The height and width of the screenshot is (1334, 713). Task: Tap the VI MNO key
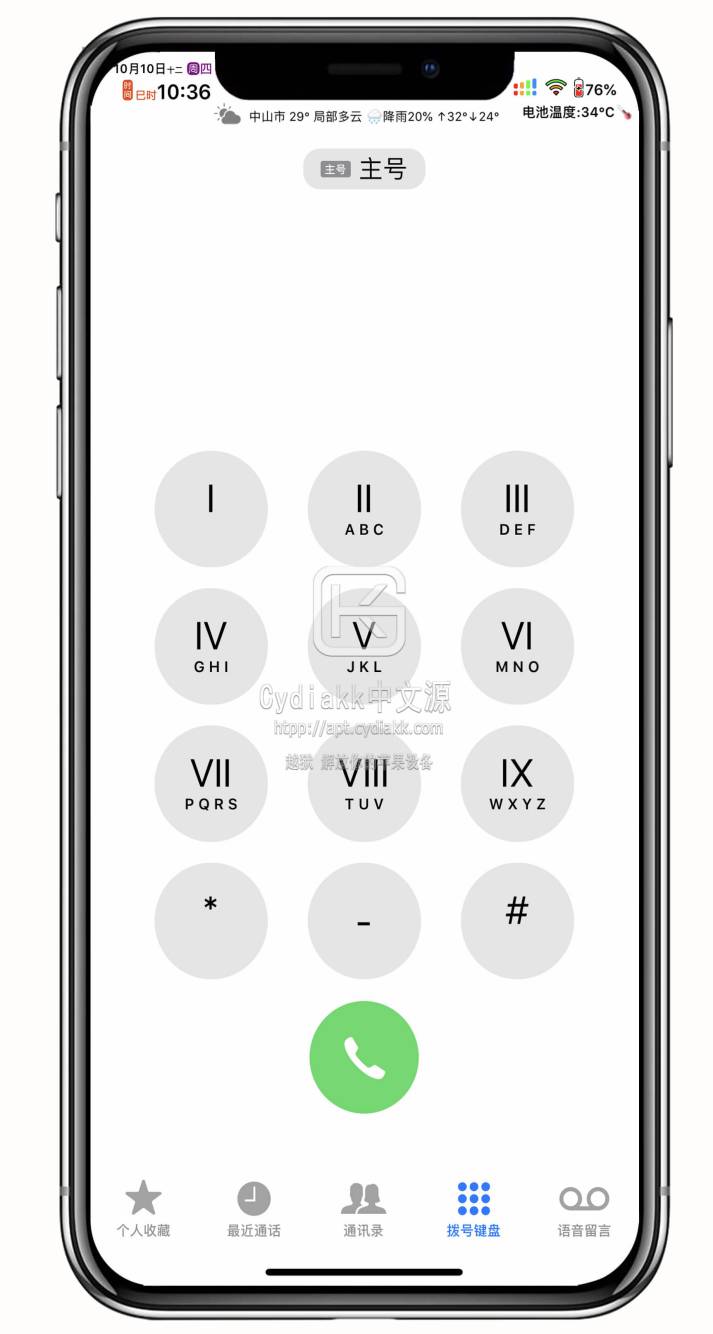(517, 645)
